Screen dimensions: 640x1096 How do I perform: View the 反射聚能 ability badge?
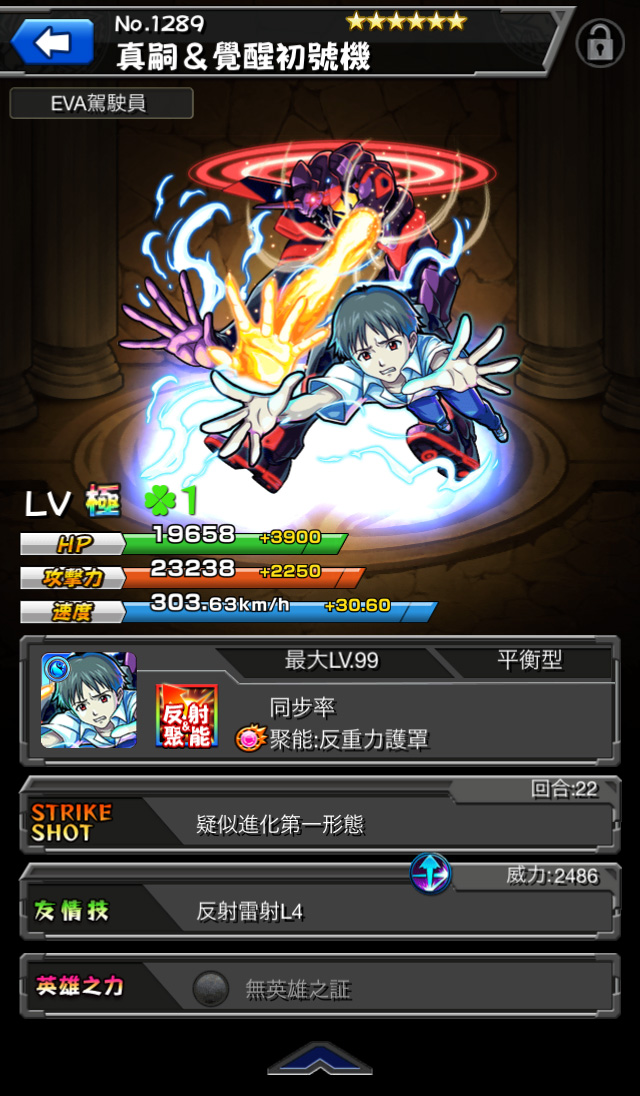pyautogui.click(x=187, y=716)
